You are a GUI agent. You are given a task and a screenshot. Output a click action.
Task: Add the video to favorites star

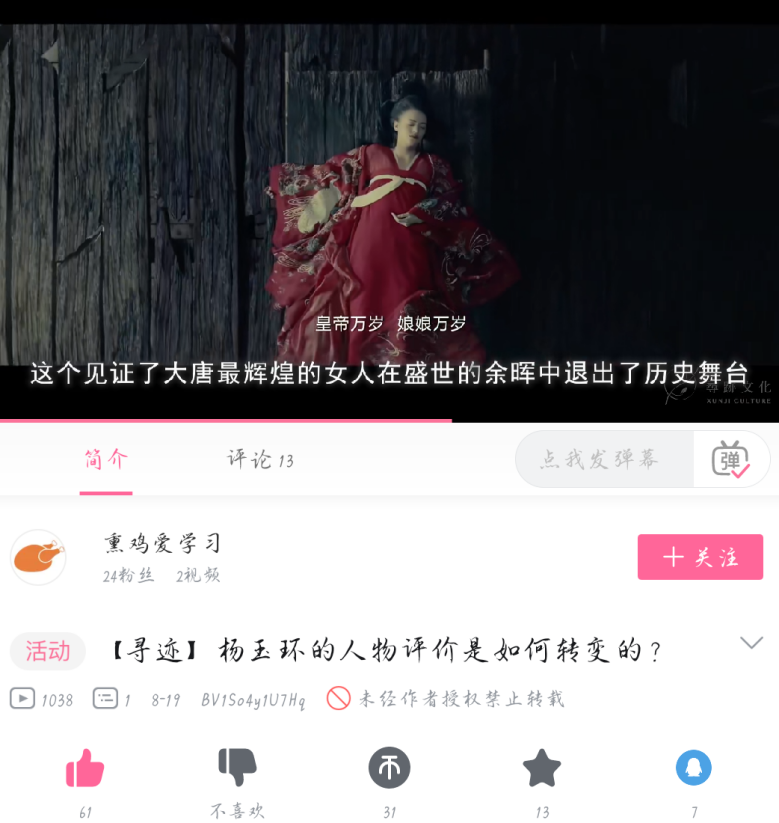pos(542,768)
